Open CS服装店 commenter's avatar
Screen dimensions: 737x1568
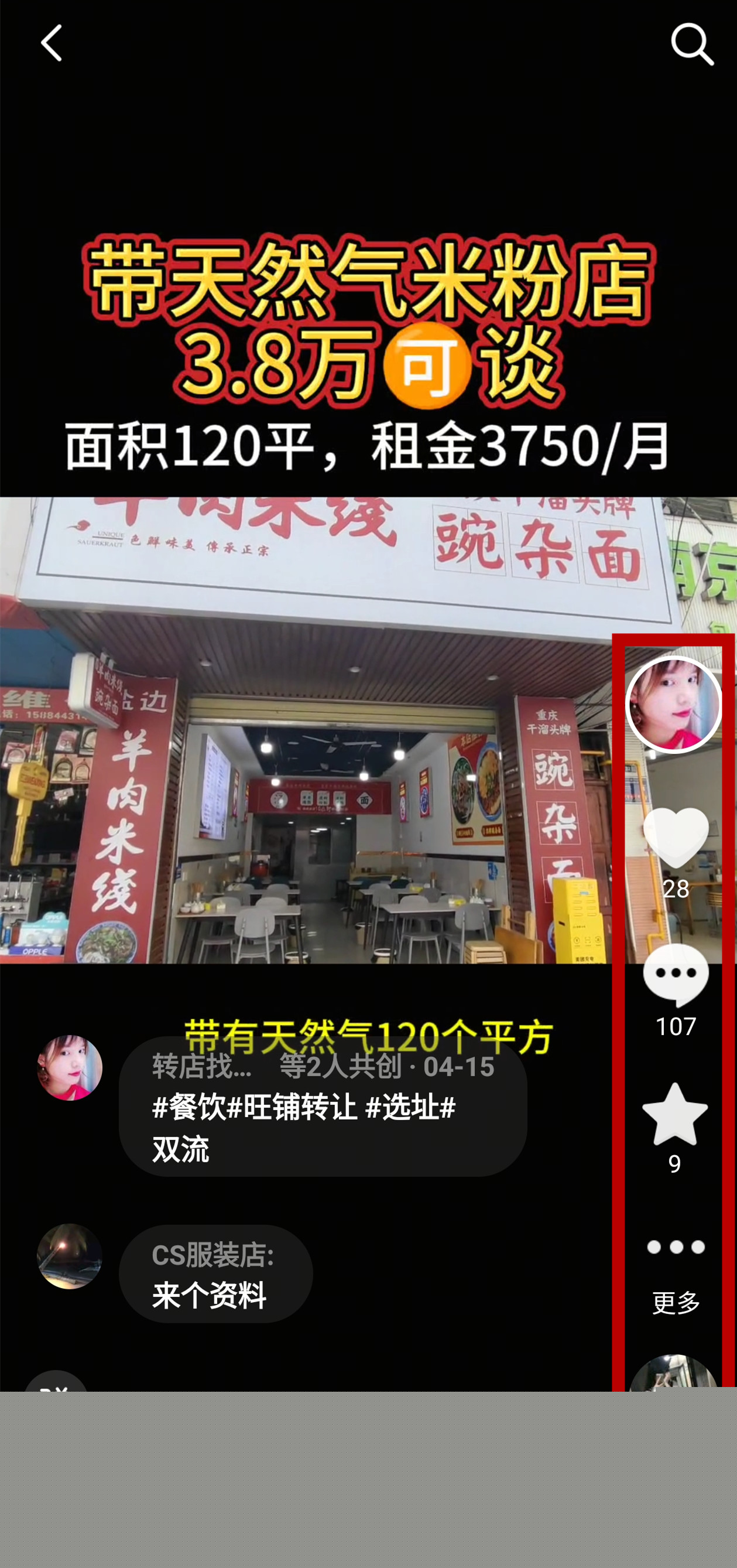pyautogui.click(x=70, y=1256)
